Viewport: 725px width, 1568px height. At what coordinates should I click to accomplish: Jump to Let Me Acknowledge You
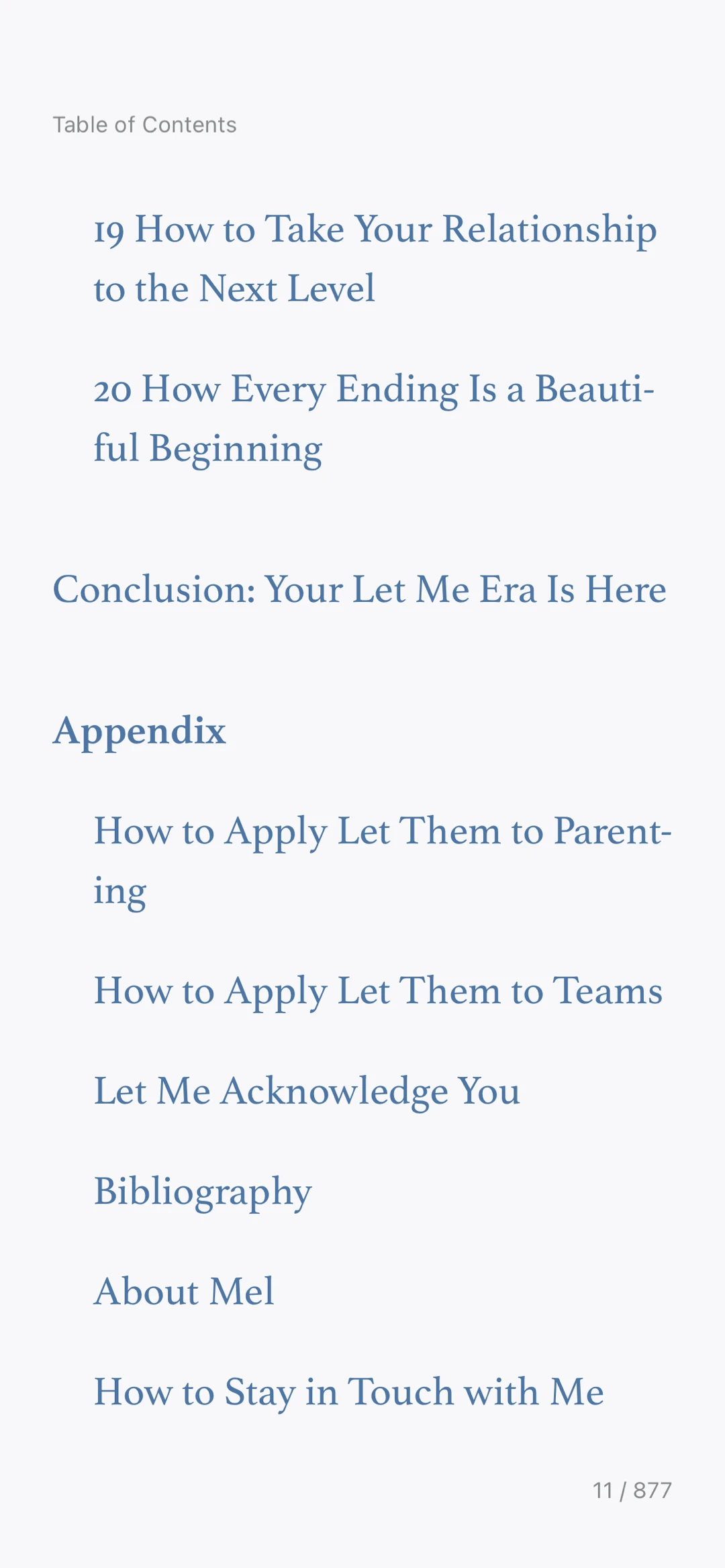(x=307, y=1091)
